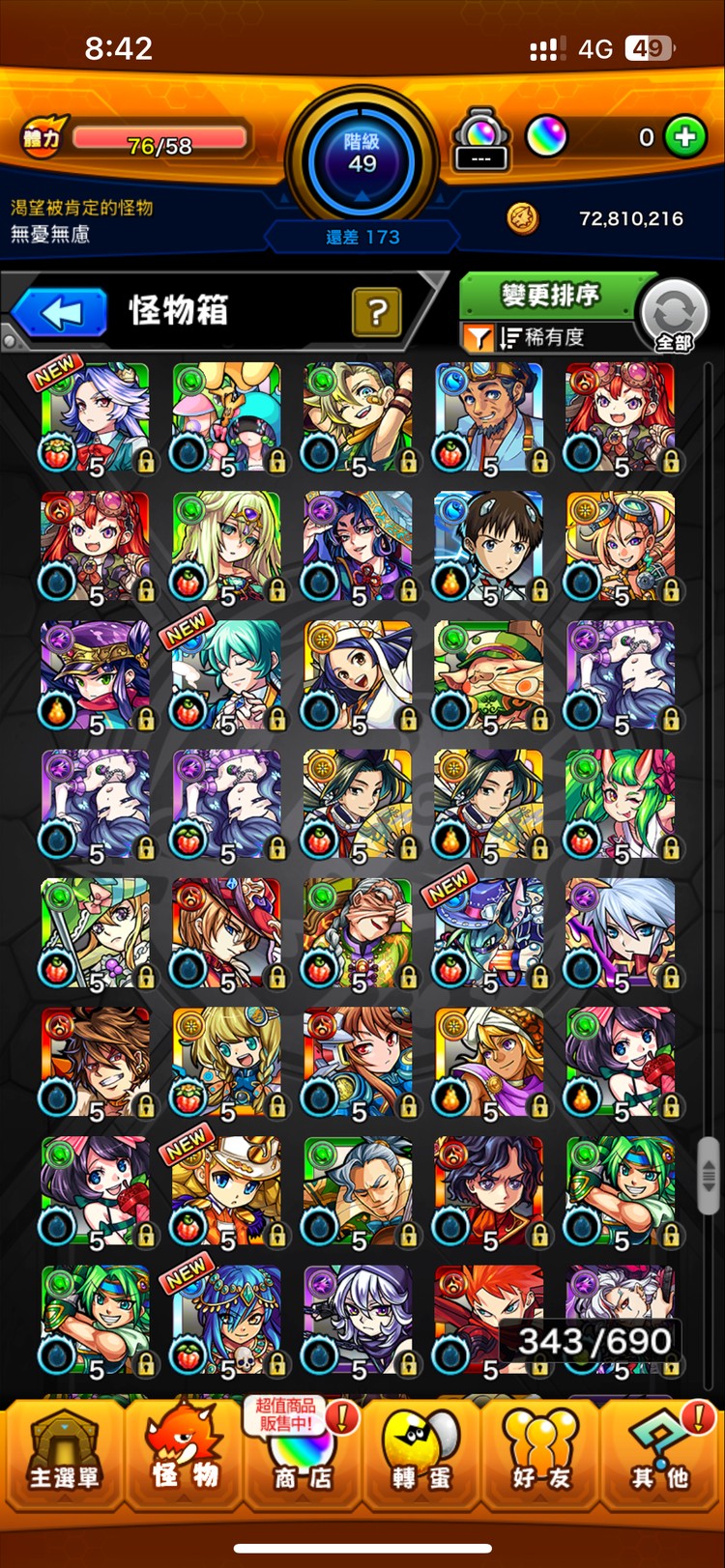Switch to the 主選單 tab
The height and width of the screenshot is (1568, 725).
coord(64,1454)
